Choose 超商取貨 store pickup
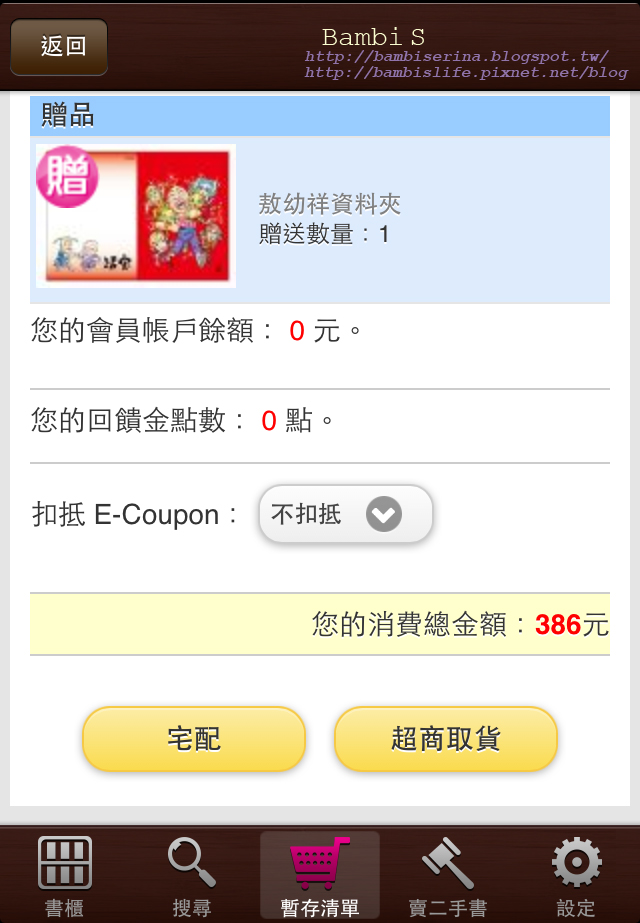The image size is (640, 923). click(x=445, y=739)
